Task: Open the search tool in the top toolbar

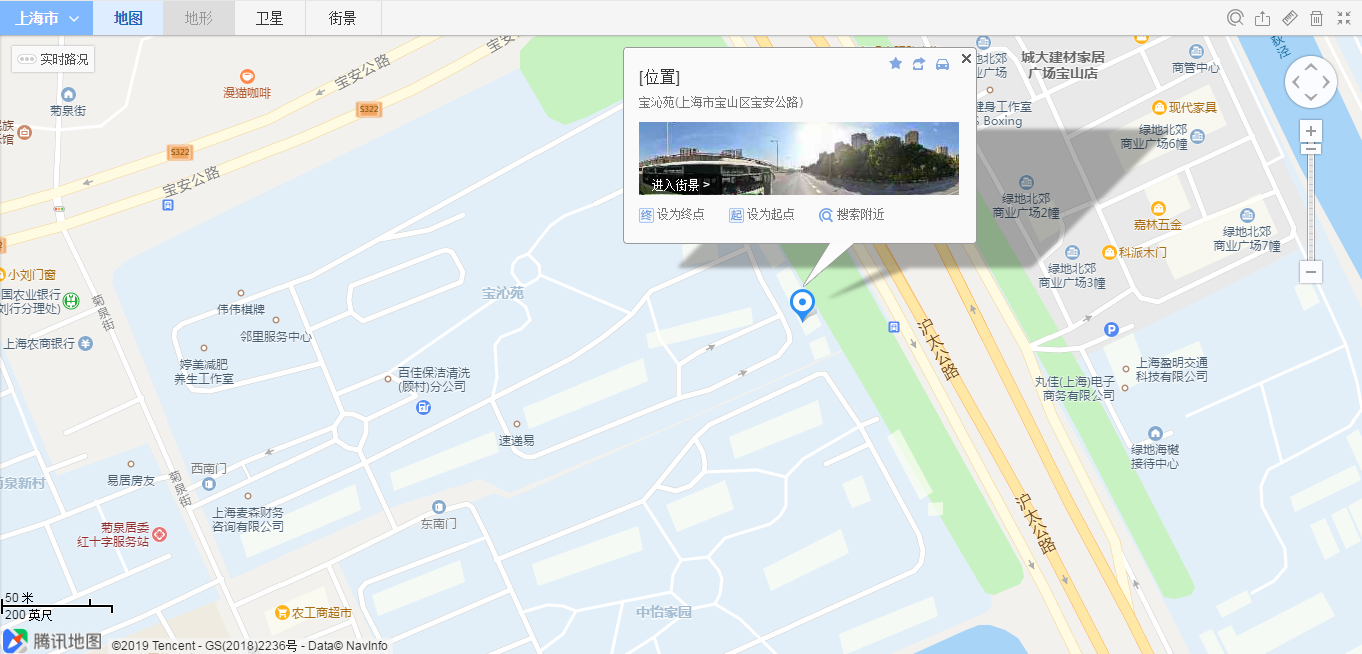Action: [x=1235, y=18]
